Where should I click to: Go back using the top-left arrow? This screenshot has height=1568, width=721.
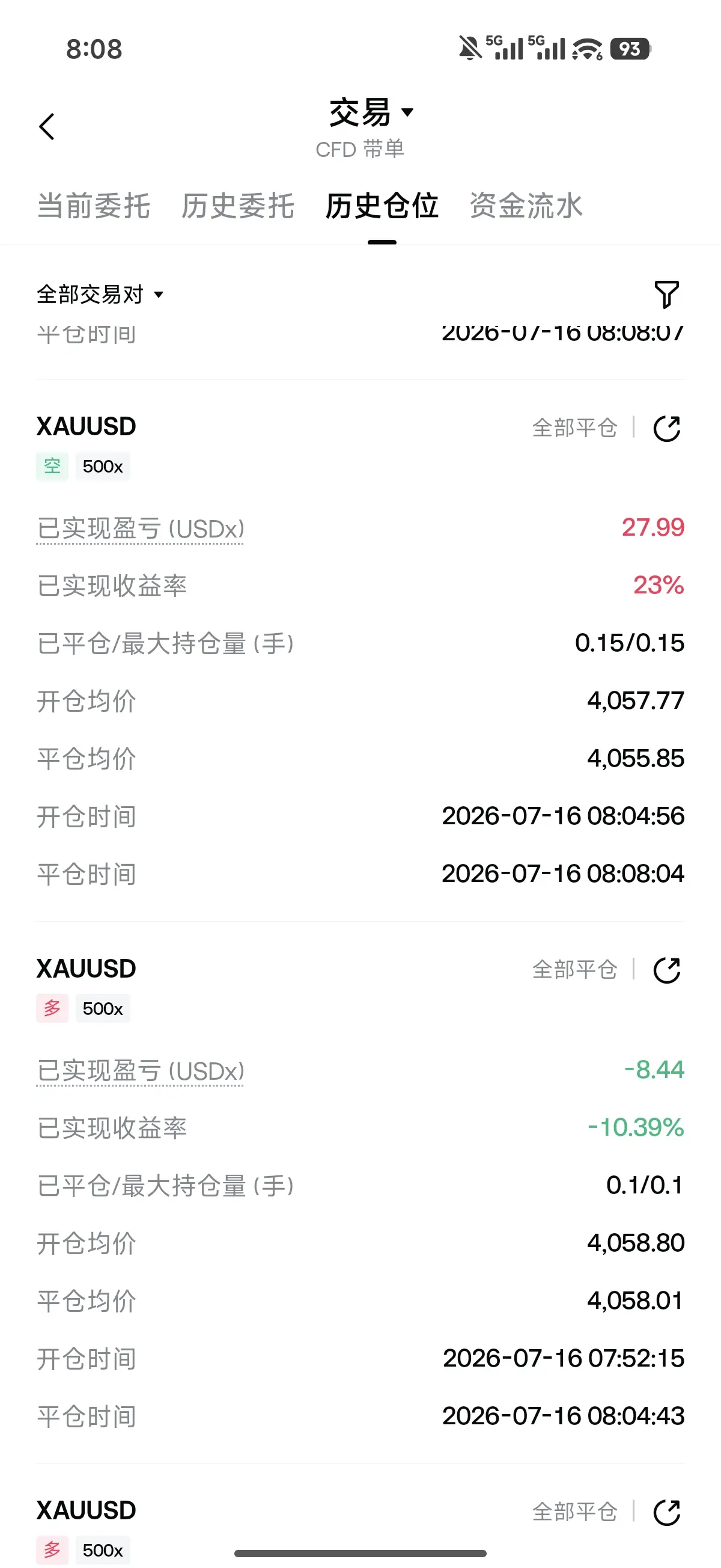pos(47,127)
